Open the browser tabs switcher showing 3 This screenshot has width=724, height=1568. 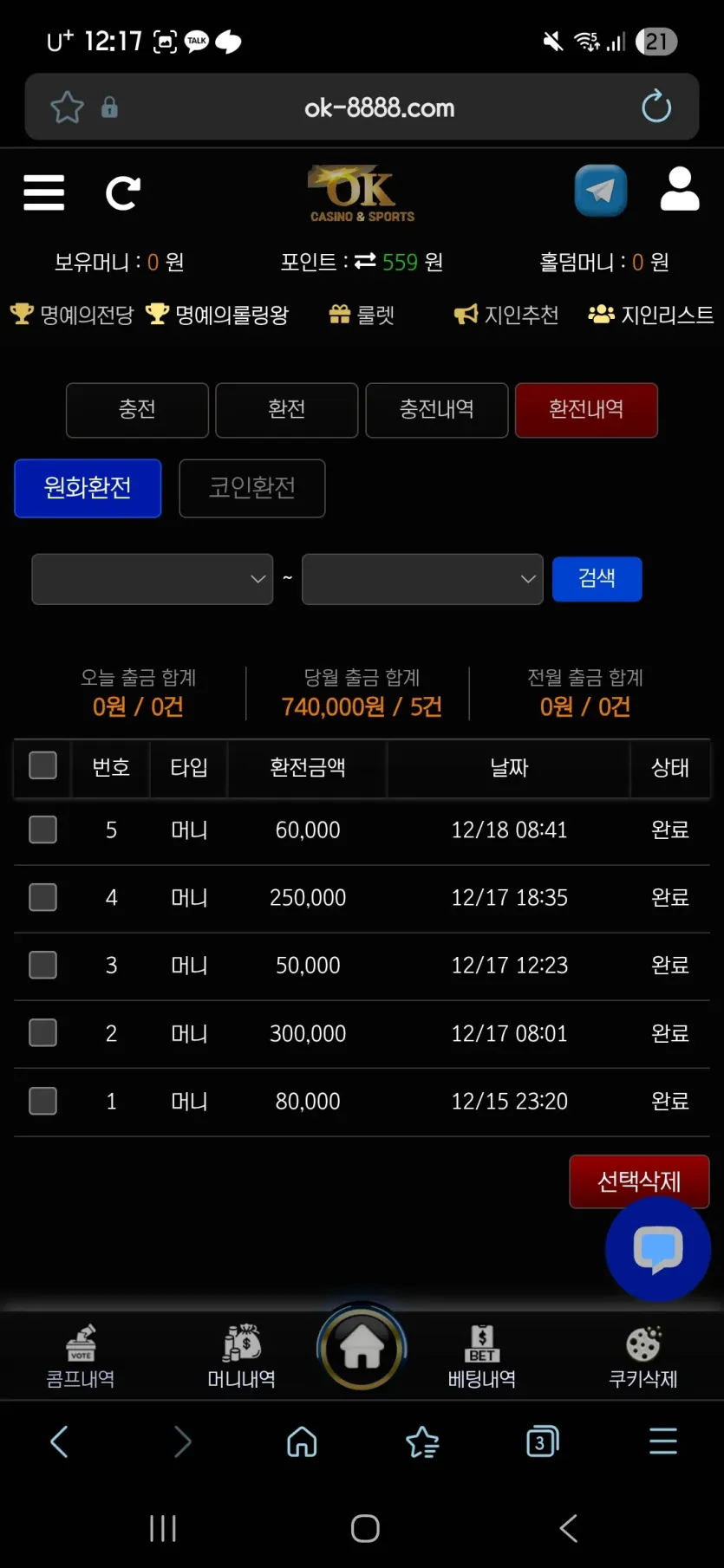(542, 1441)
